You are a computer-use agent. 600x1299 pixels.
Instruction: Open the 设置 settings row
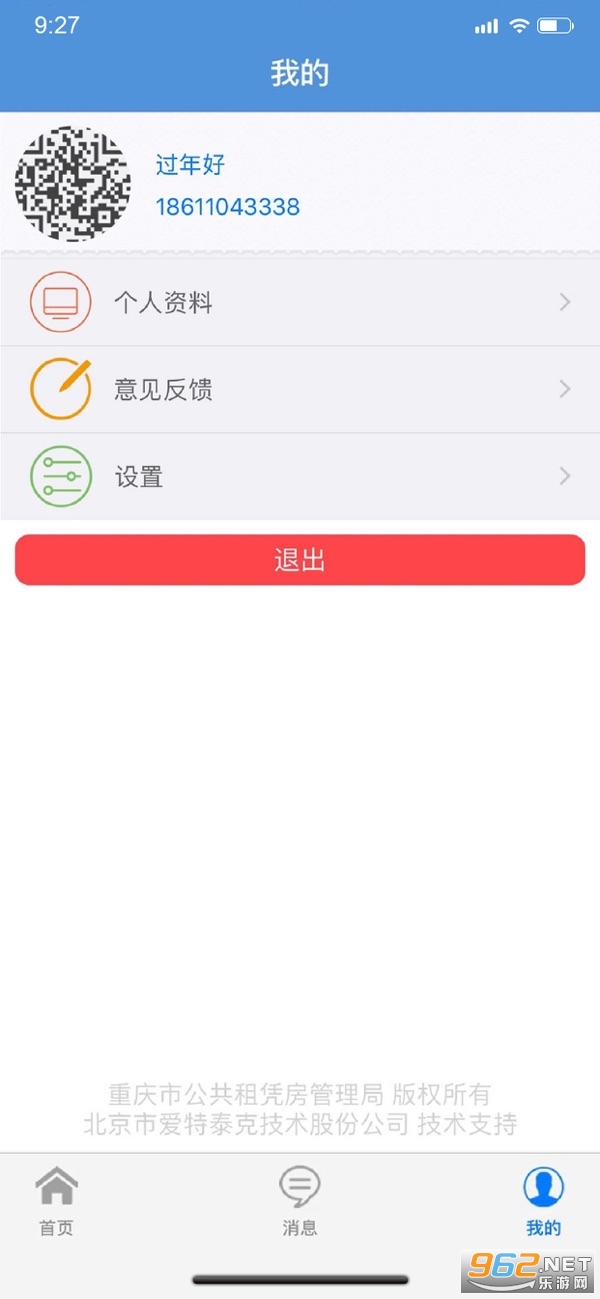pos(300,477)
